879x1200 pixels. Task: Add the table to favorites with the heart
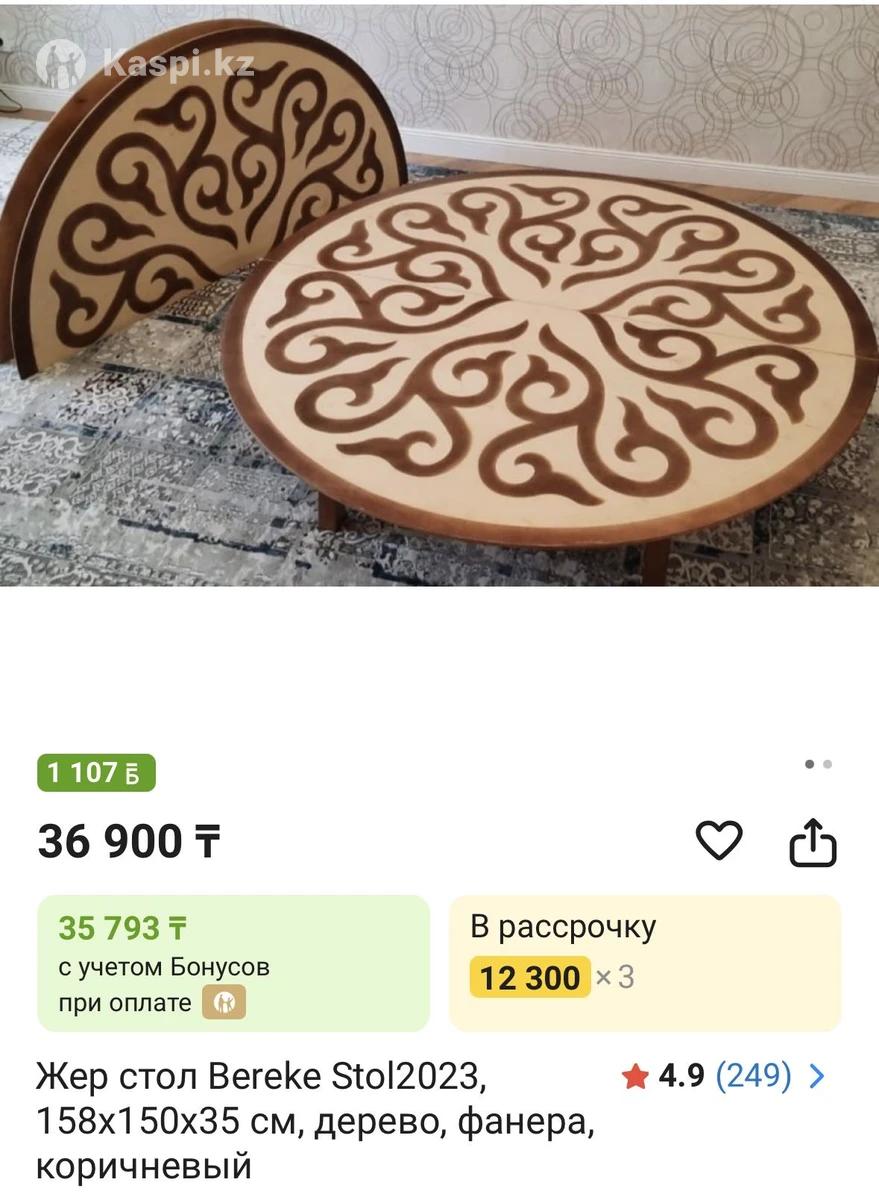(718, 841)
